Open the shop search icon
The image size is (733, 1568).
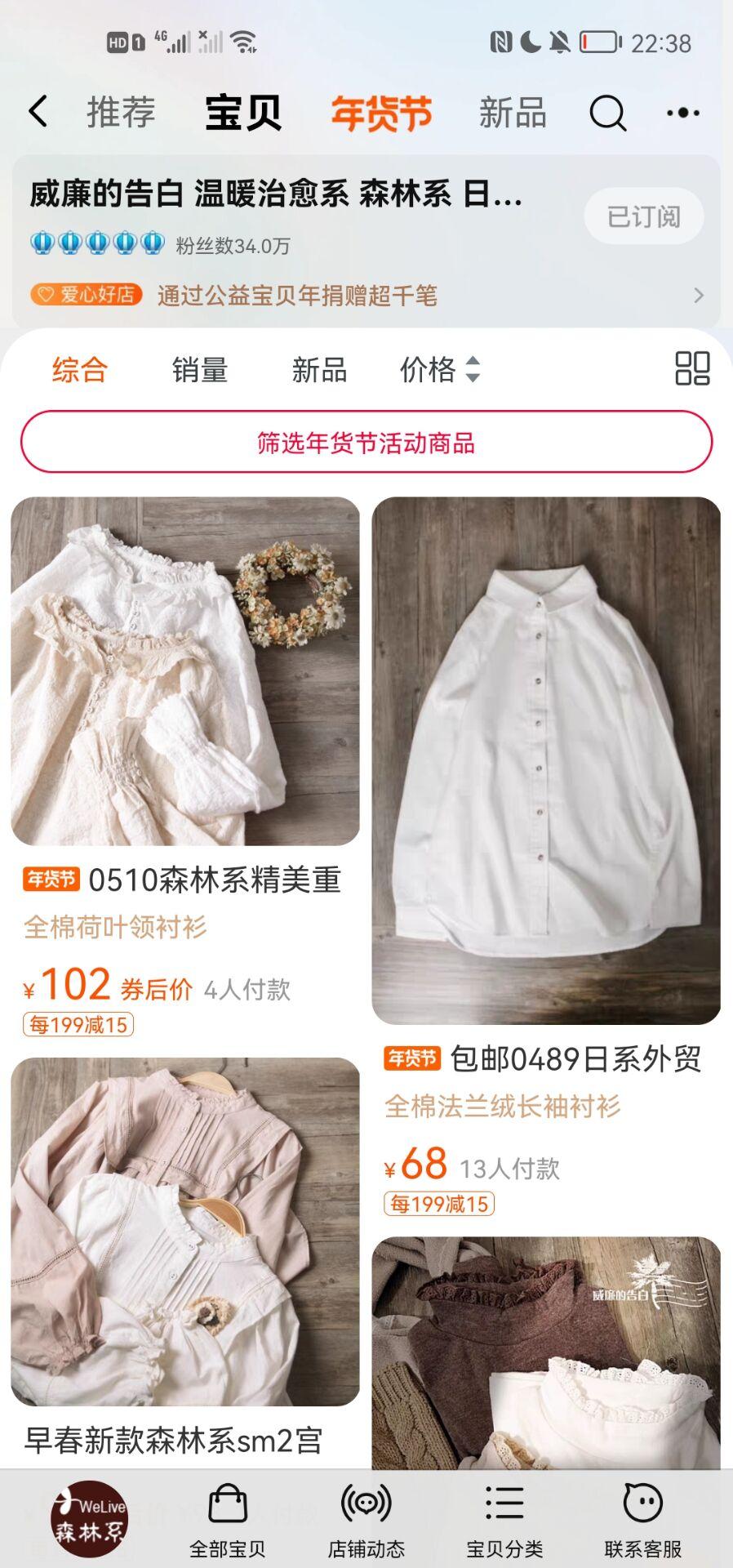[x=607, y=113]
